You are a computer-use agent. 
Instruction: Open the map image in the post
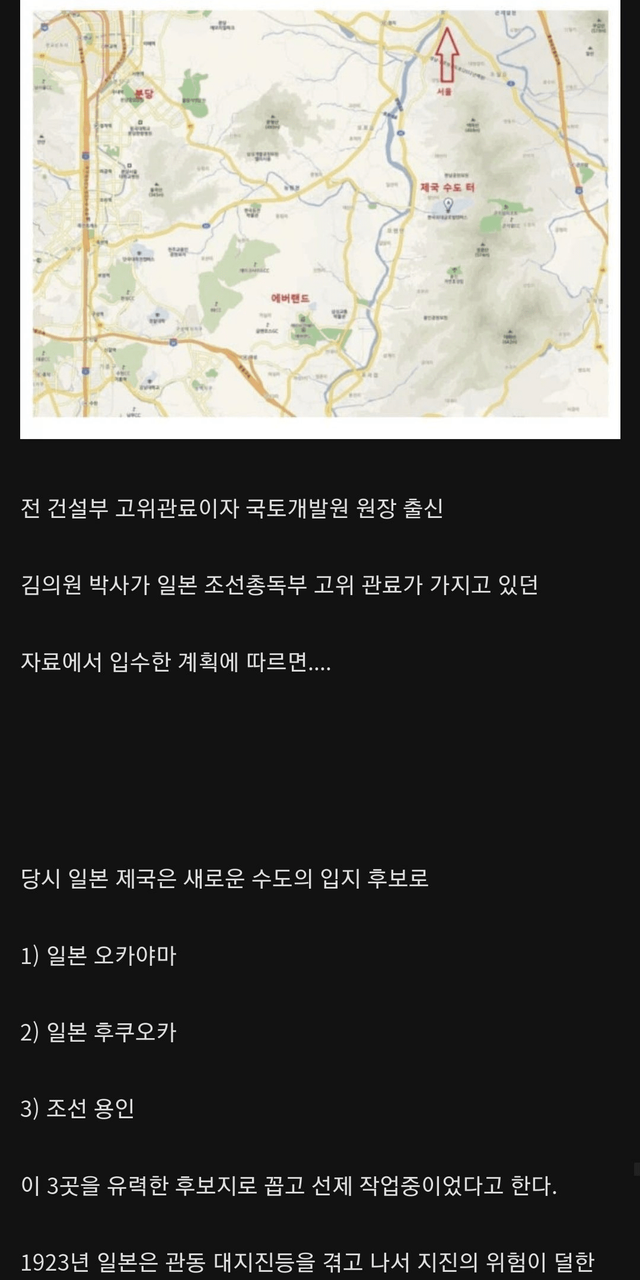click(320, 215)
